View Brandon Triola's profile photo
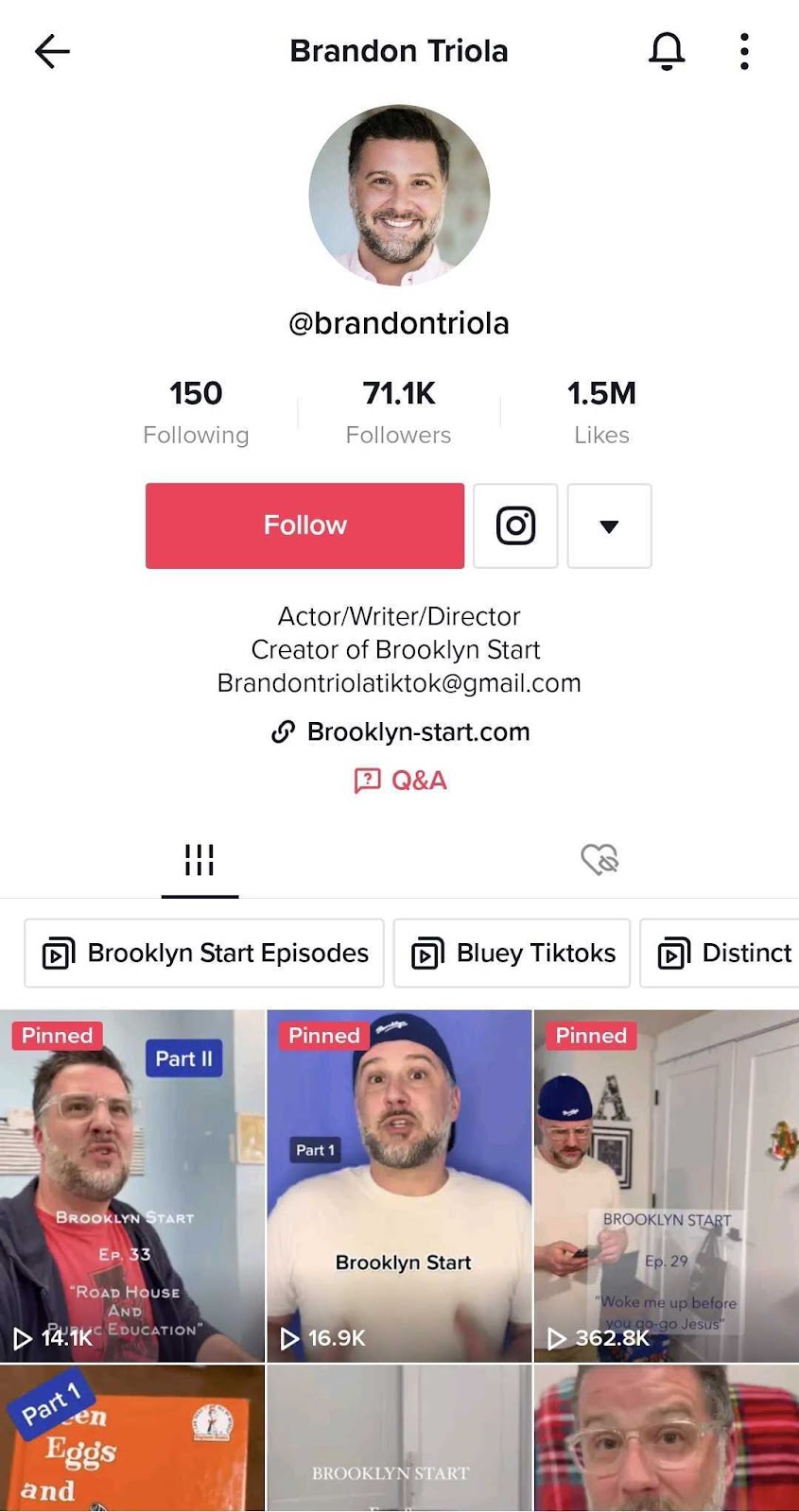Viewport: 799px width, 1512px height. coord(399,196)
